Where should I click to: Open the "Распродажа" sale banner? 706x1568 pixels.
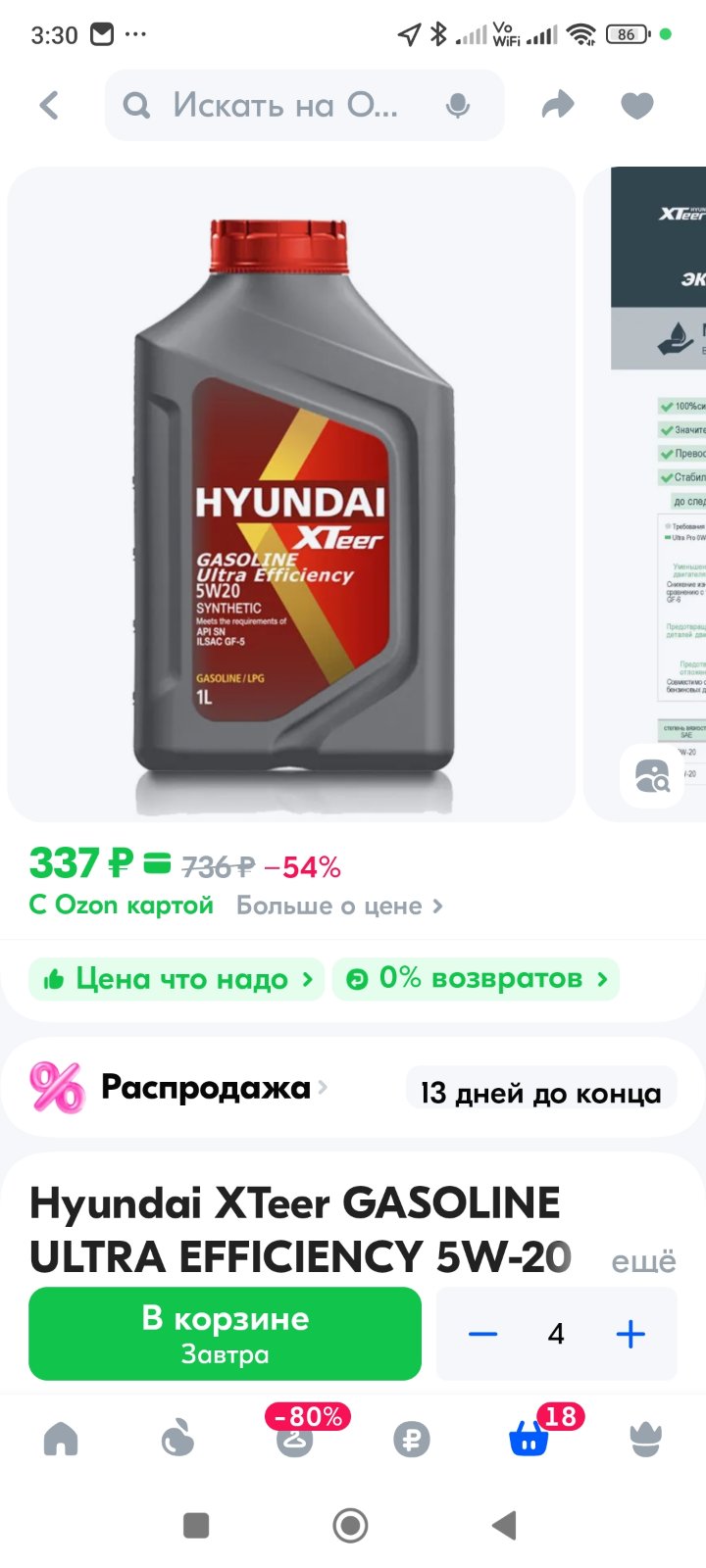pos(353,1088)
